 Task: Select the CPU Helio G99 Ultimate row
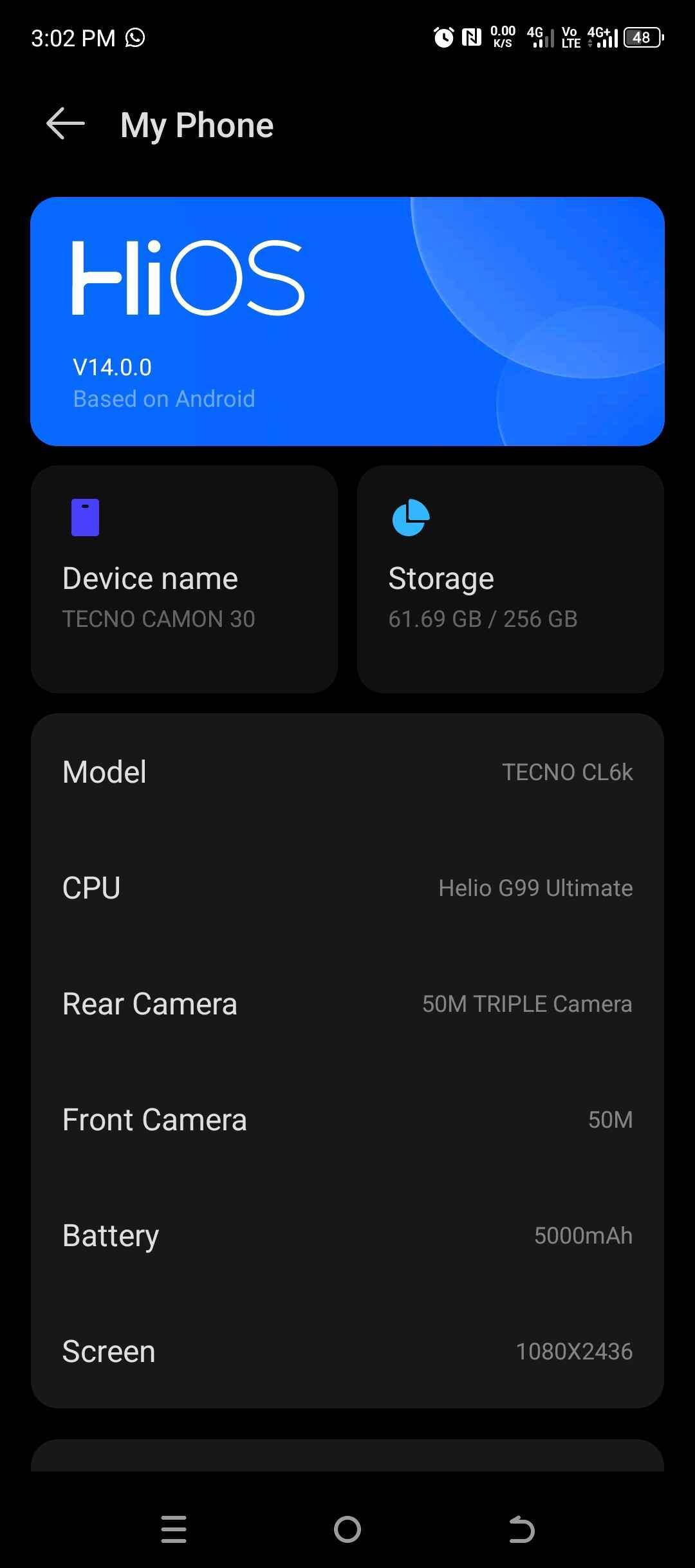click(347, 887)
